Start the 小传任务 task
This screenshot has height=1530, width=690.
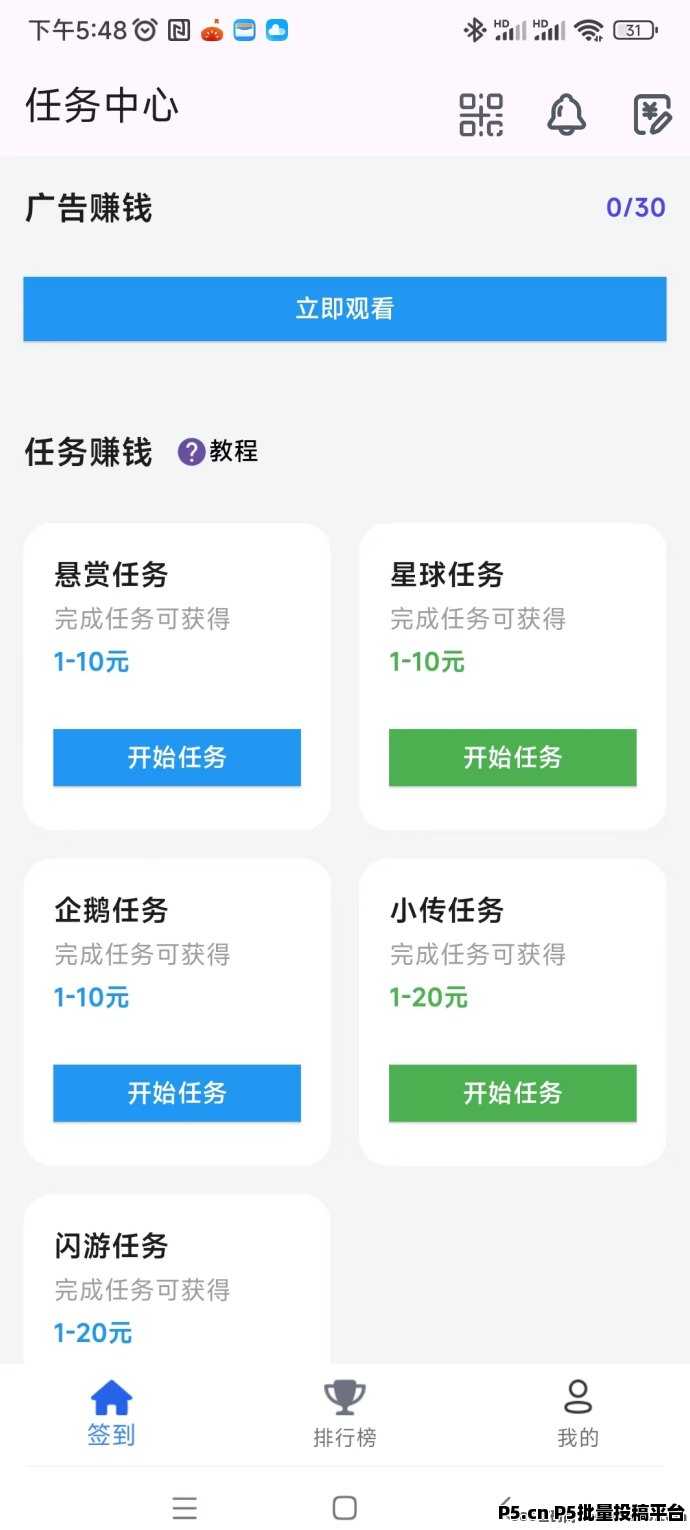tap(512, 1092)
